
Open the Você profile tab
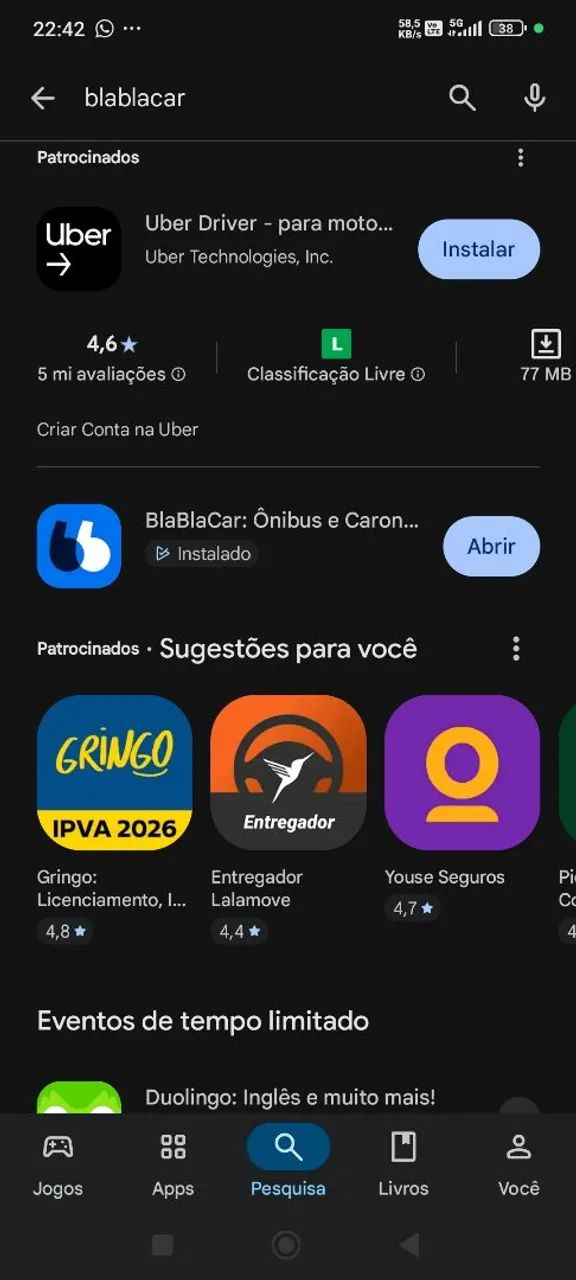pos(518,1165)
